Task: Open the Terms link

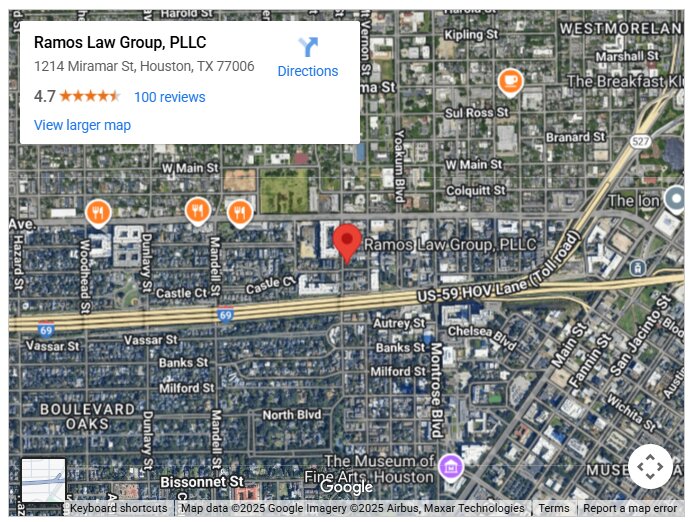Action: 553,508
